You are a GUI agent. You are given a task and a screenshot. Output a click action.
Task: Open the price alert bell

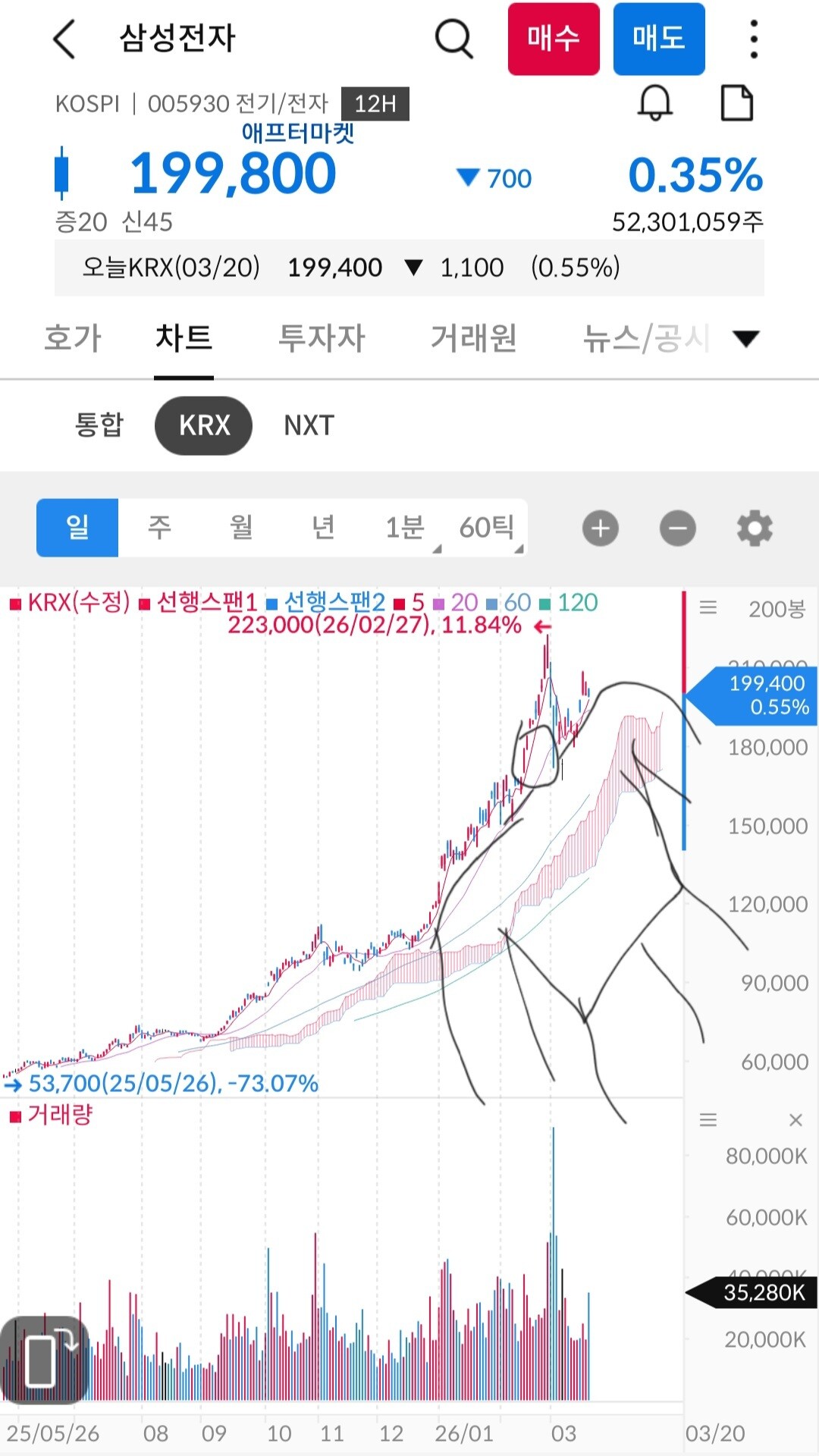pos(655,102)
